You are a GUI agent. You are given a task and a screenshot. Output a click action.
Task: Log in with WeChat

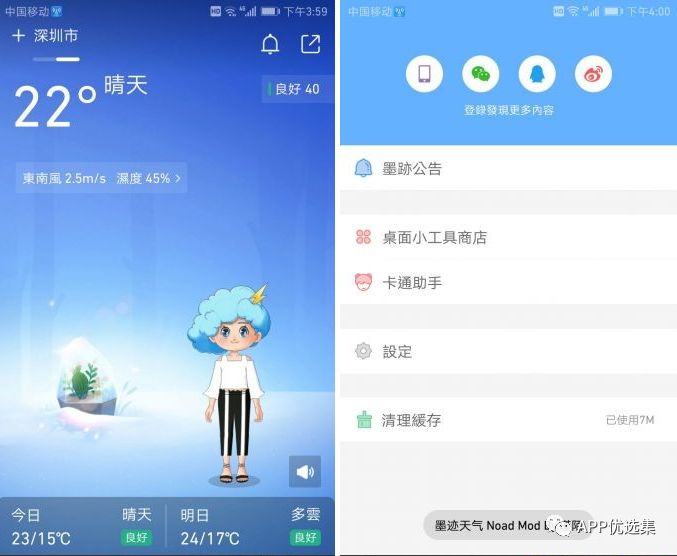[481, 73]
